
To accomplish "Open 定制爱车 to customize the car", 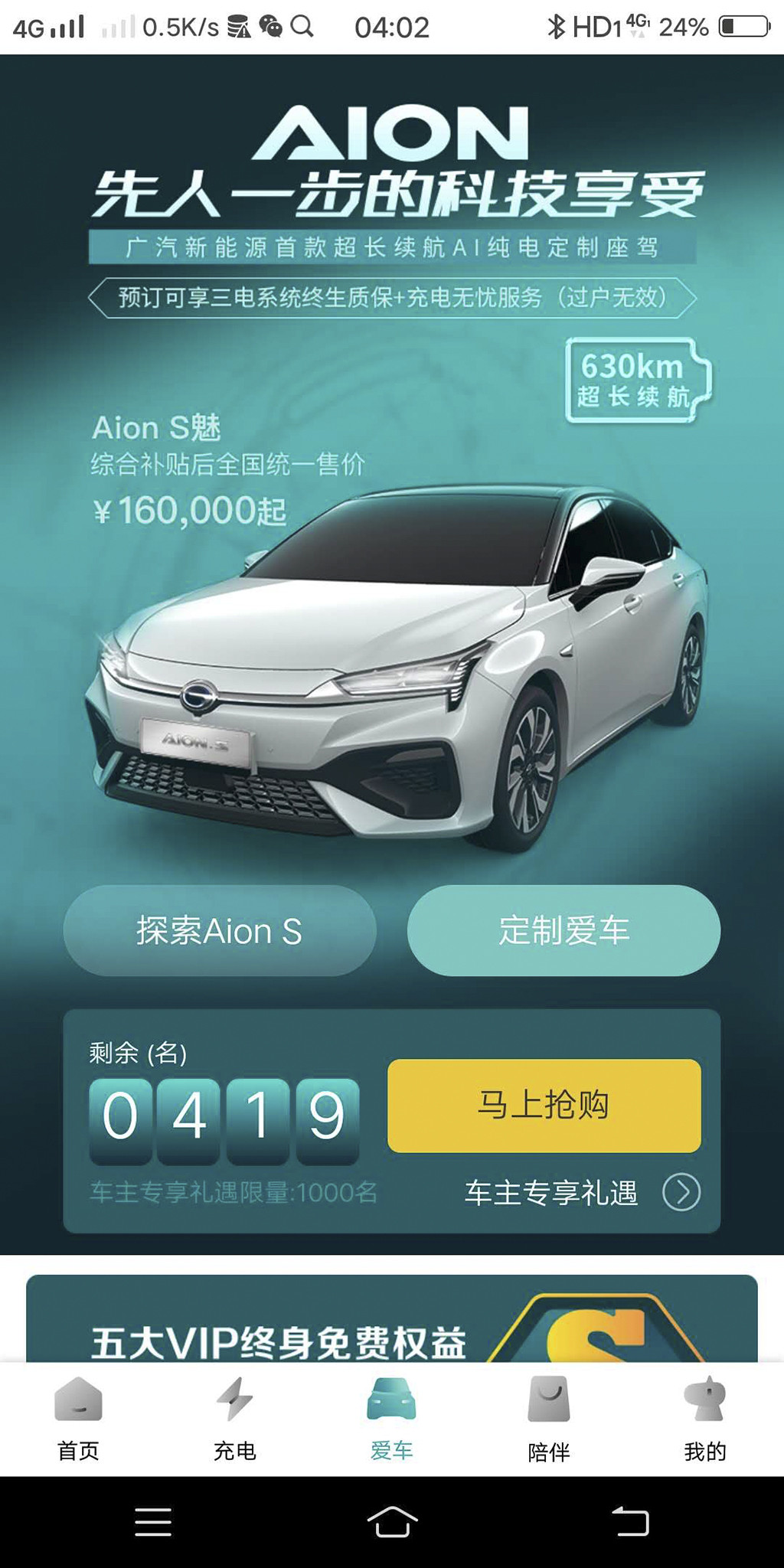I will (563, 931).
